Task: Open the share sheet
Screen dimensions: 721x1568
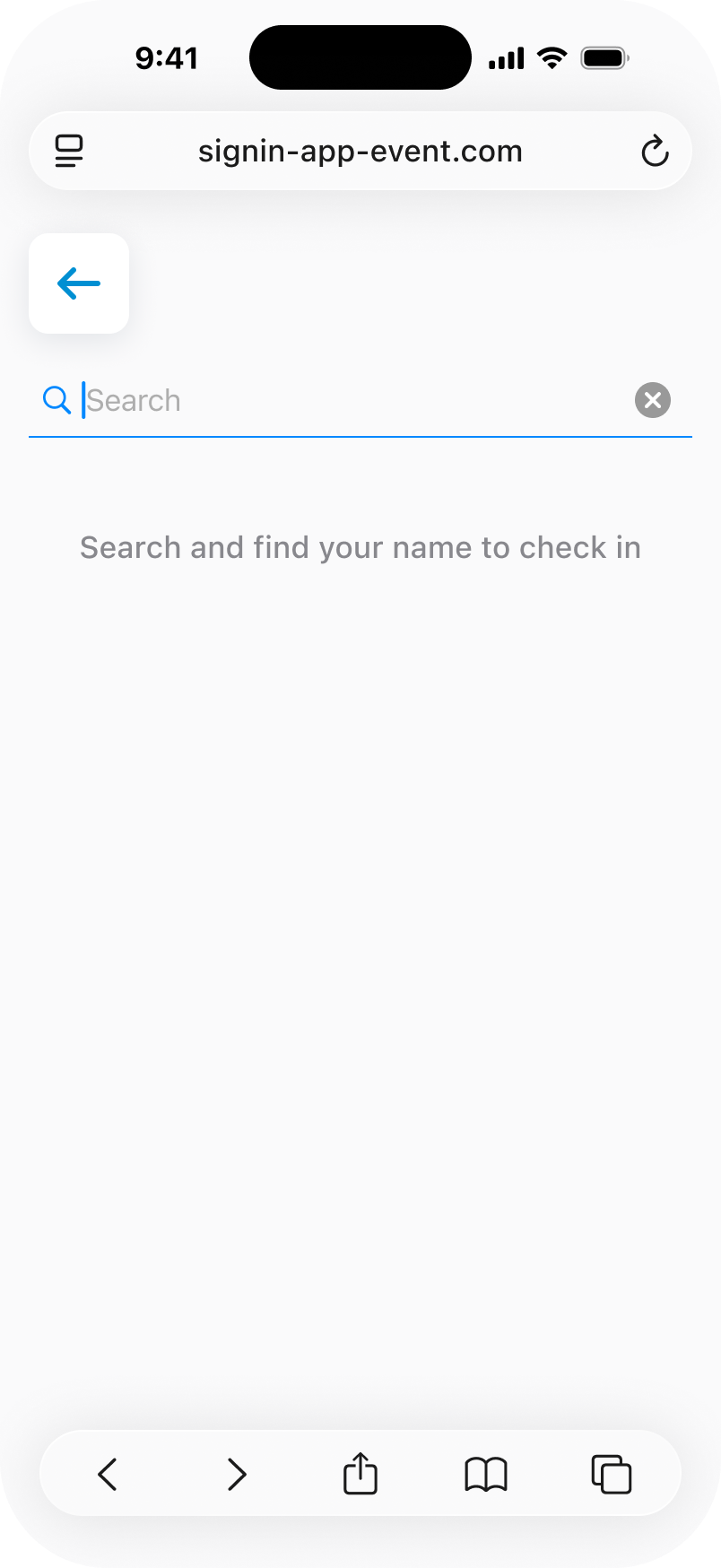Action: click(360, 1473)
